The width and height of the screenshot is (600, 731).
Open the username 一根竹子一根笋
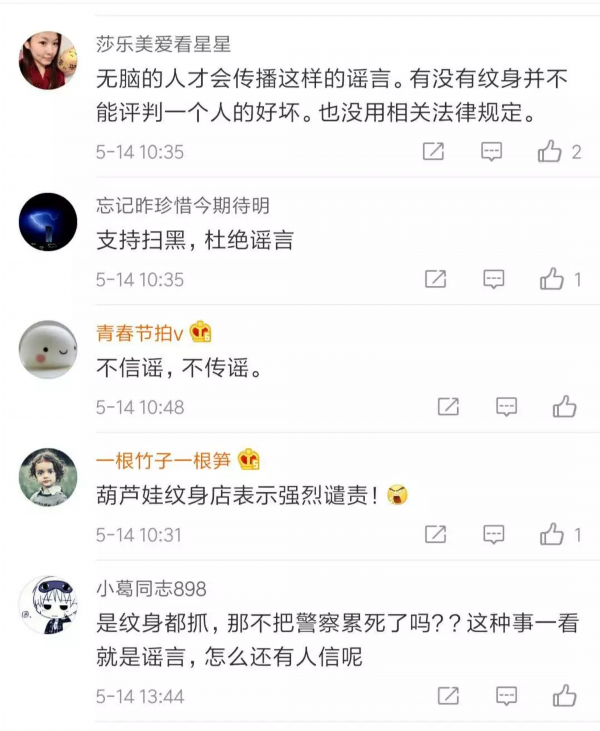pos(164,460)
